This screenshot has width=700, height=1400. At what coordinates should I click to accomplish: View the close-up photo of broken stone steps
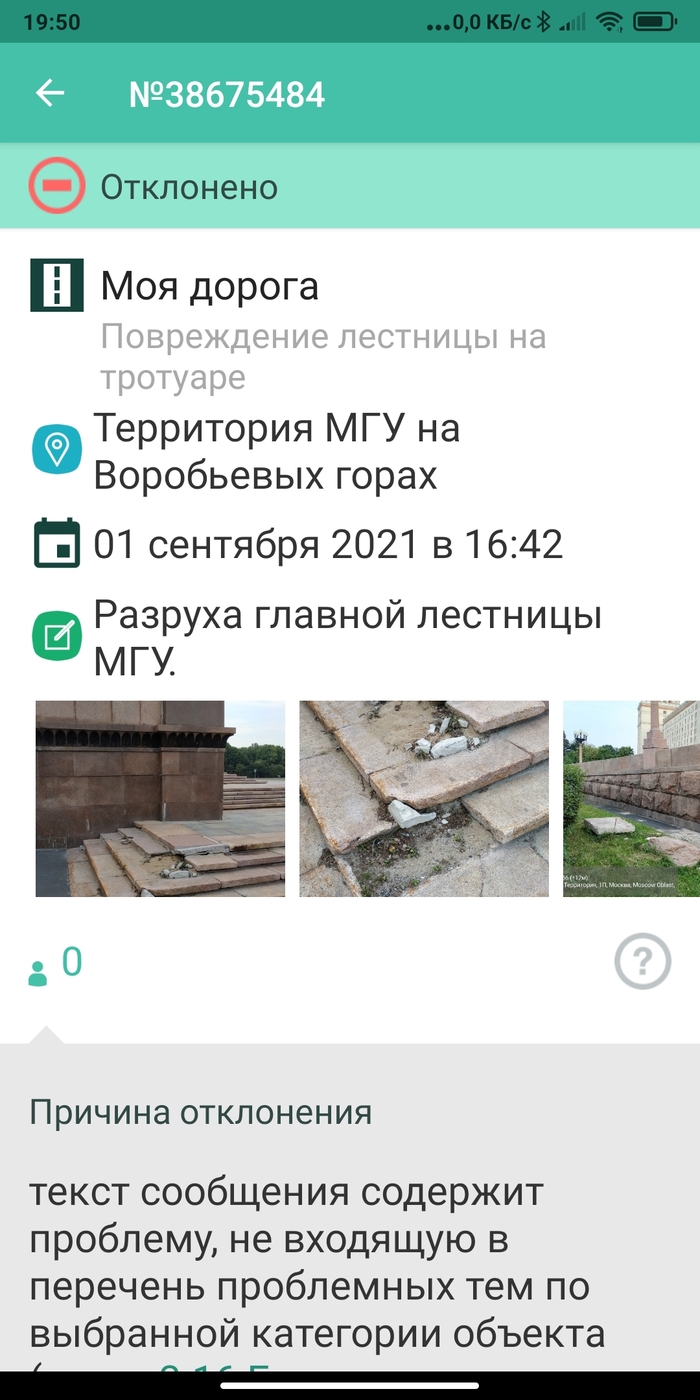pos(424,799)
